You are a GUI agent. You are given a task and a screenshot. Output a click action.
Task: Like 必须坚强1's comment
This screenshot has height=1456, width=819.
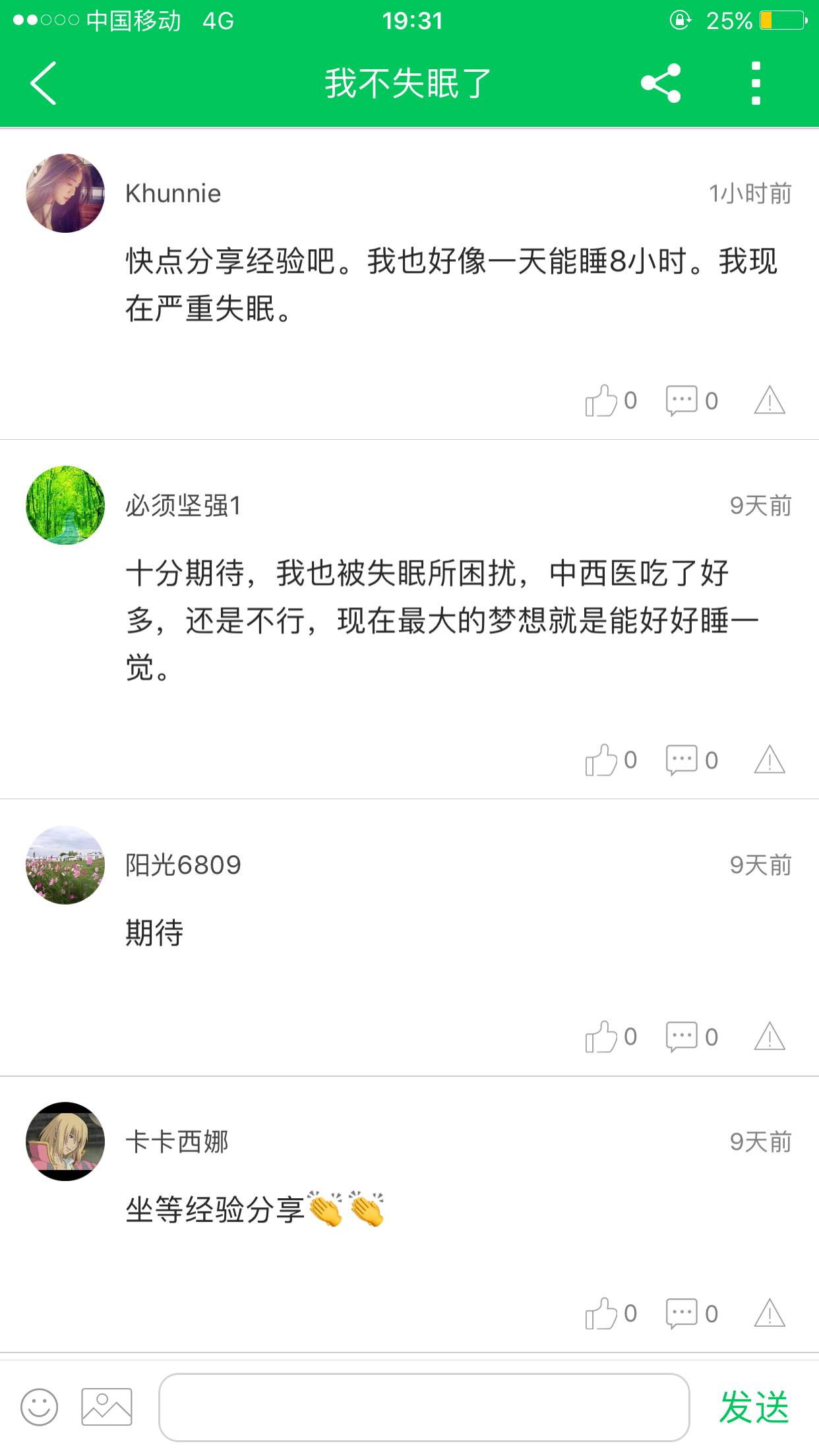click(x=601, y=760)
